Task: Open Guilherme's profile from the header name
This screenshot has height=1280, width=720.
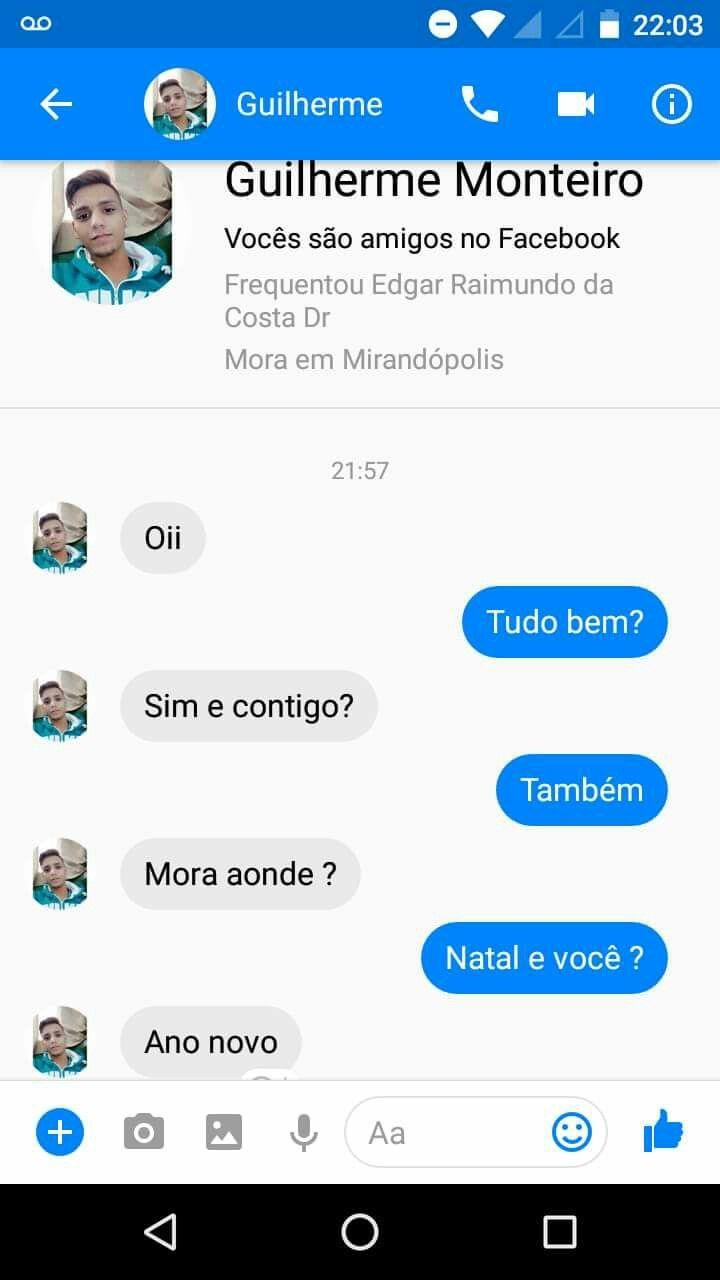Action: pos(309,104)
